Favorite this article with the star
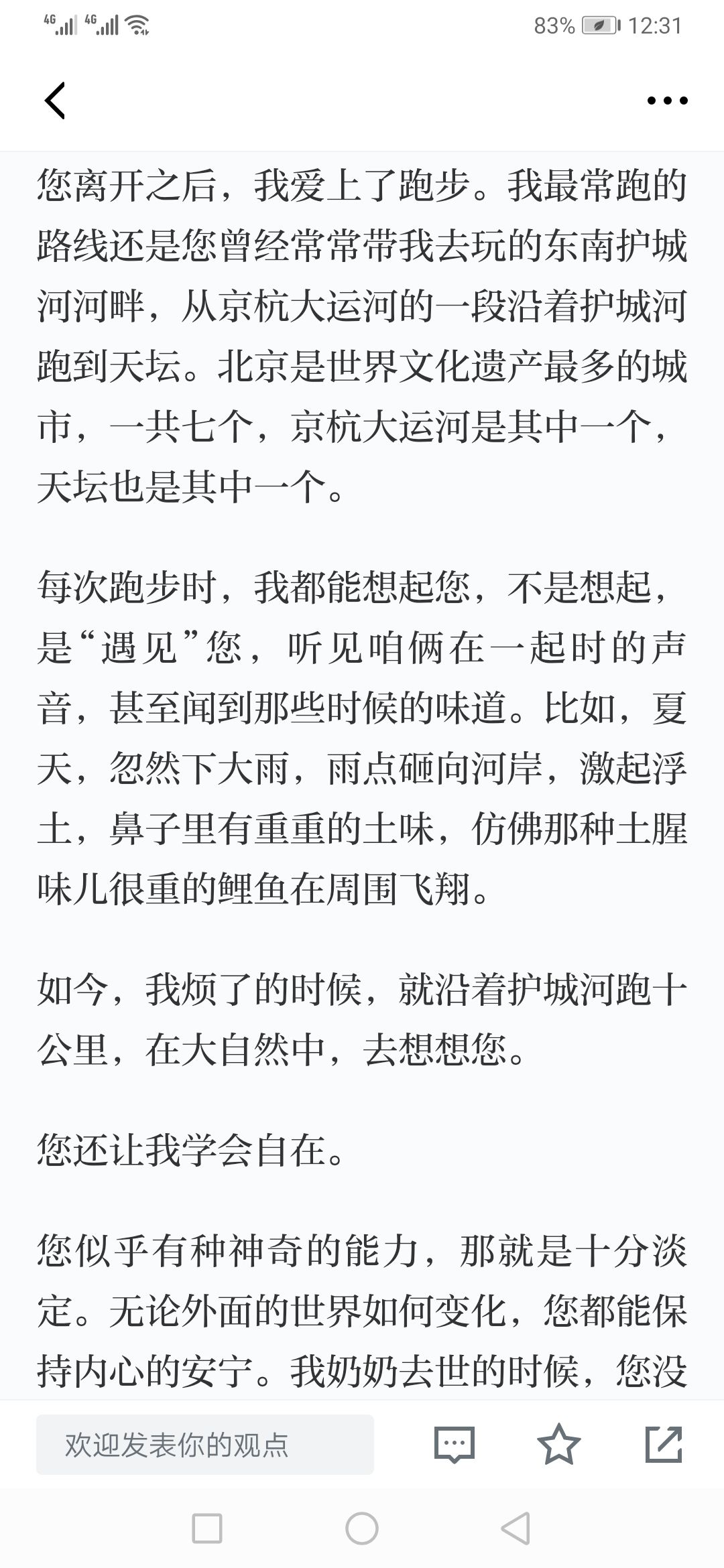724x1568 pixels. coord(559,1444)
